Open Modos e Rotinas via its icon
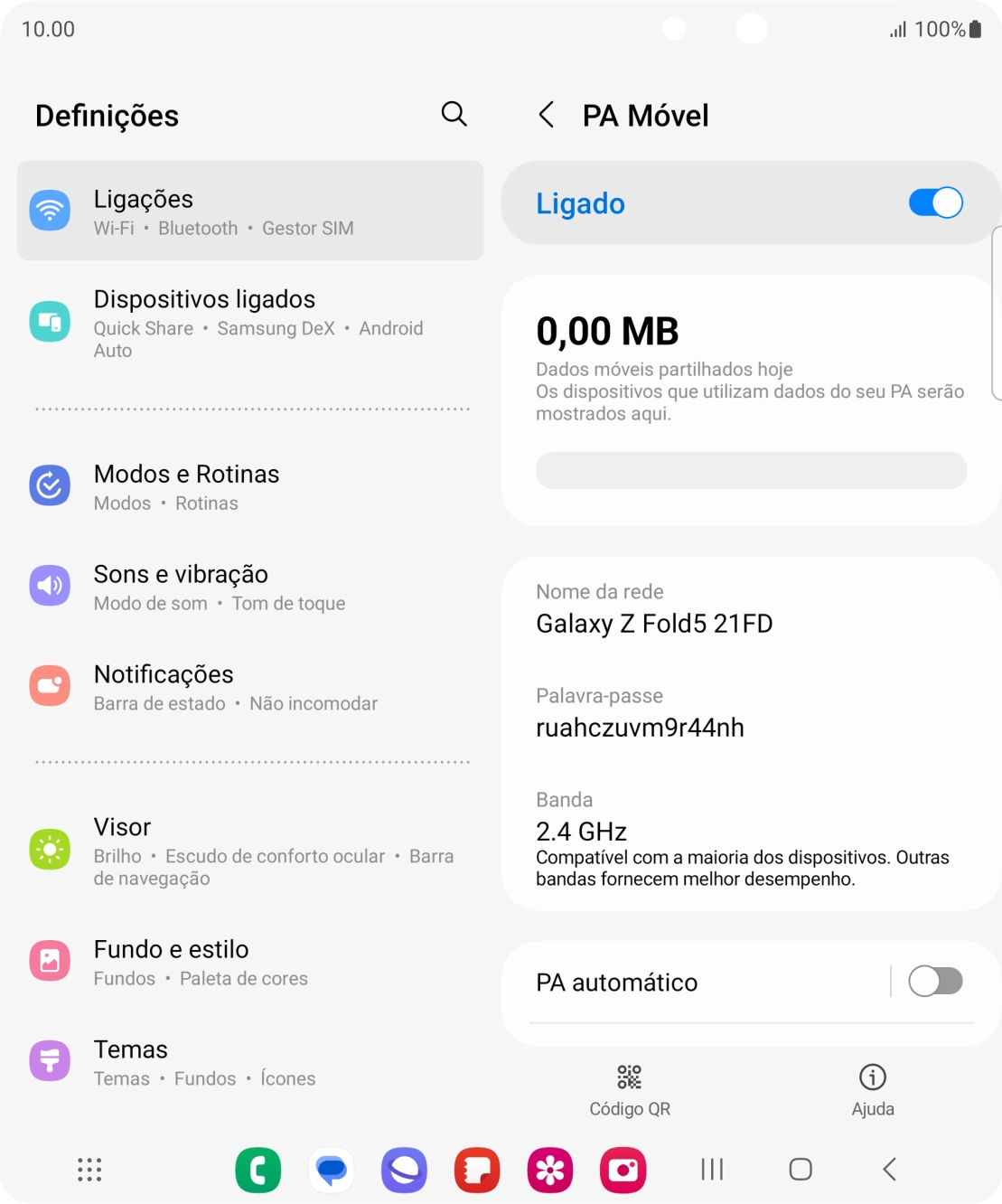1002x1204 pixels. 51,485
